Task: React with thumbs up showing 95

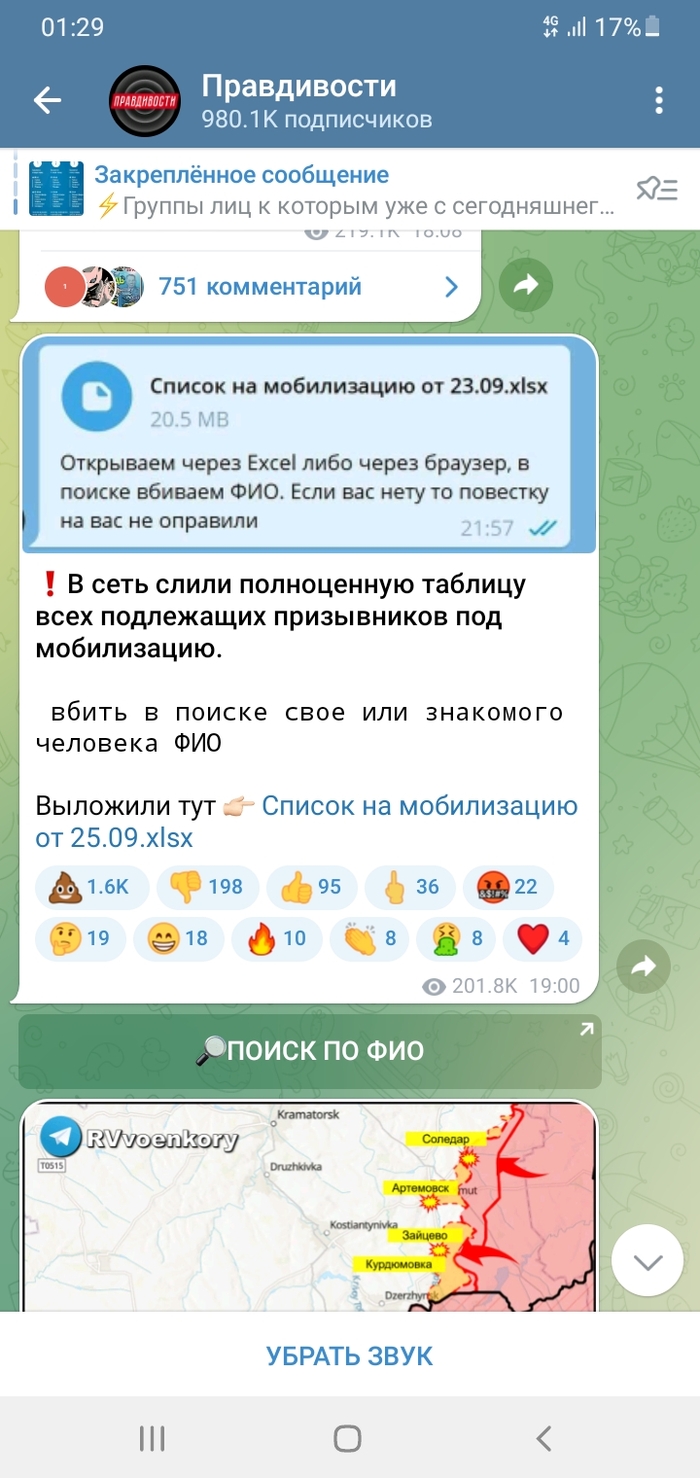Action: (309, 887)
